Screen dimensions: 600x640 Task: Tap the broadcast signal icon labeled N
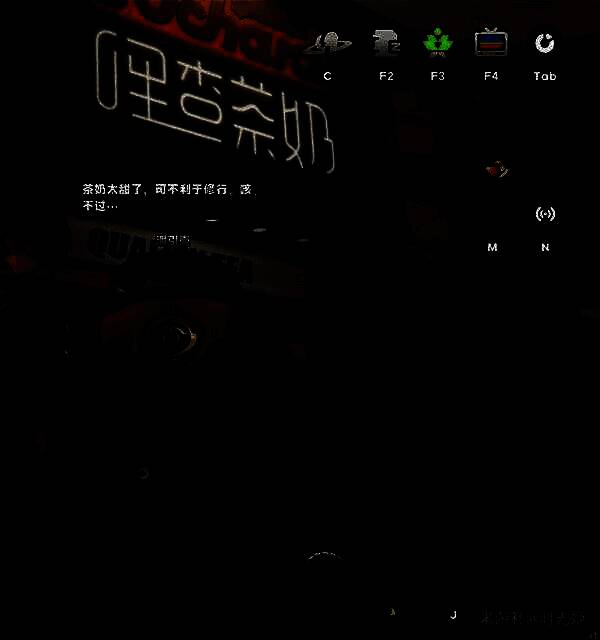545,214
